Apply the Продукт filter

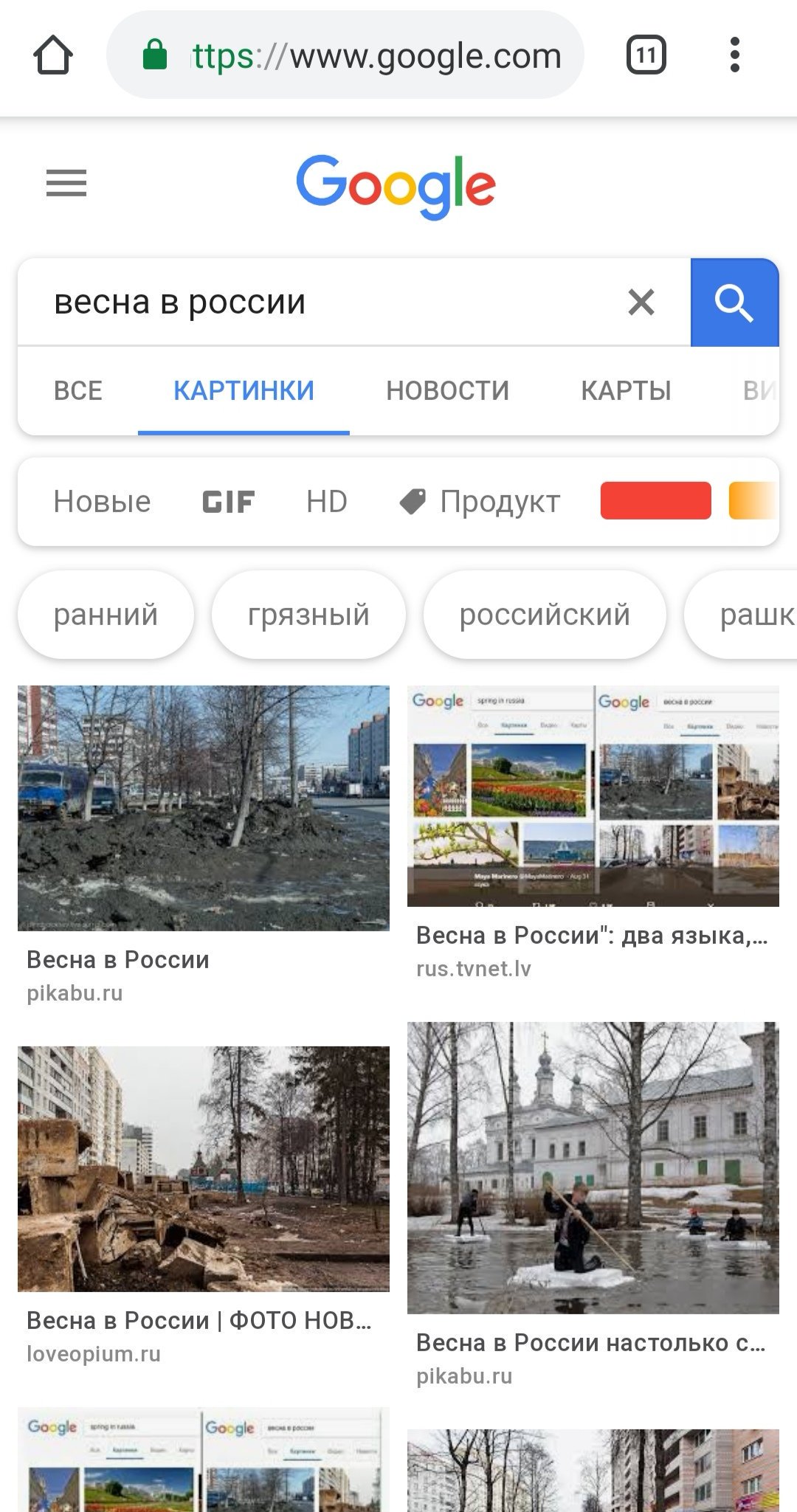pos(480,502)
